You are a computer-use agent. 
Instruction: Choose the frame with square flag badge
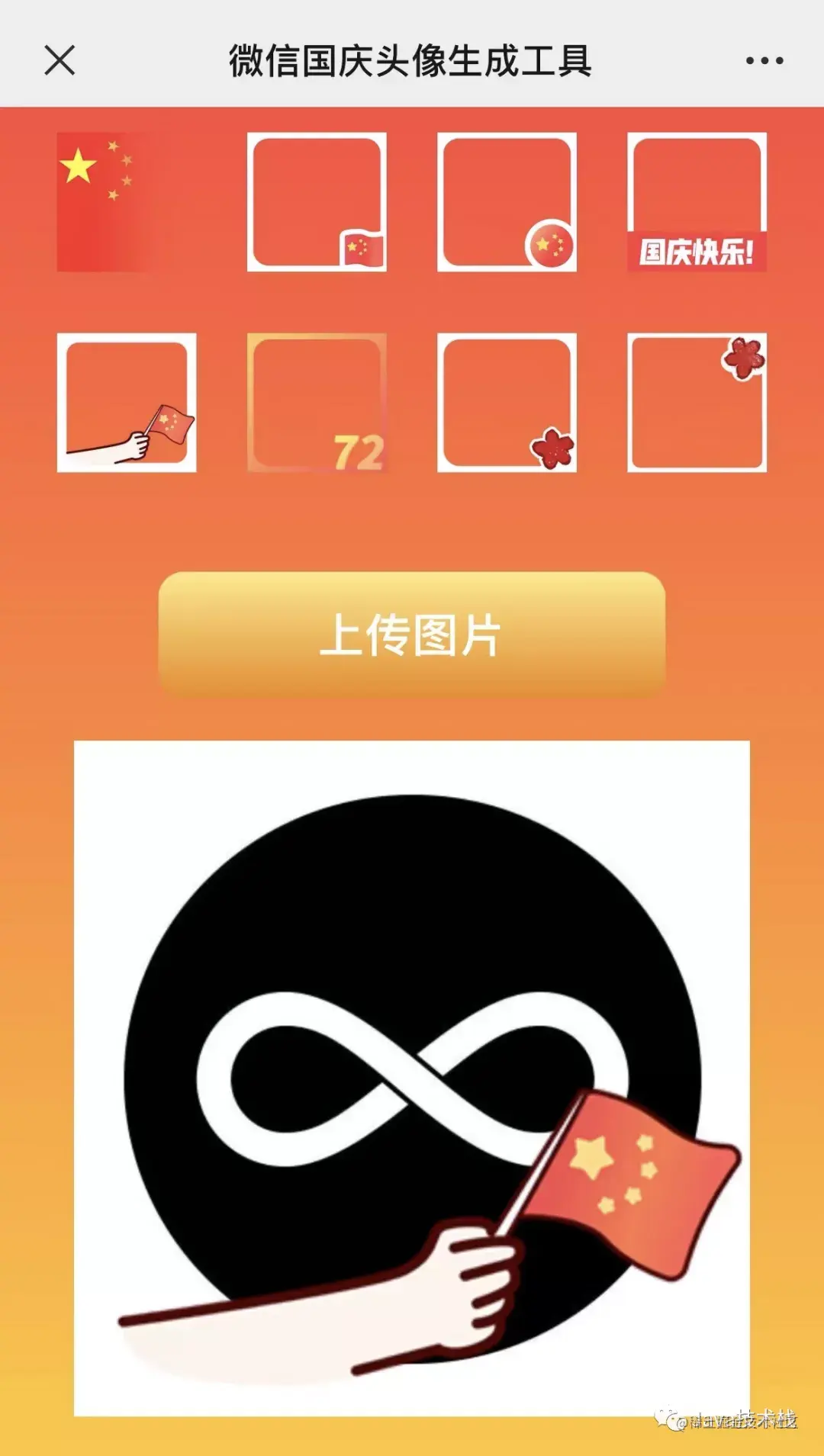(x=317, y=202)
